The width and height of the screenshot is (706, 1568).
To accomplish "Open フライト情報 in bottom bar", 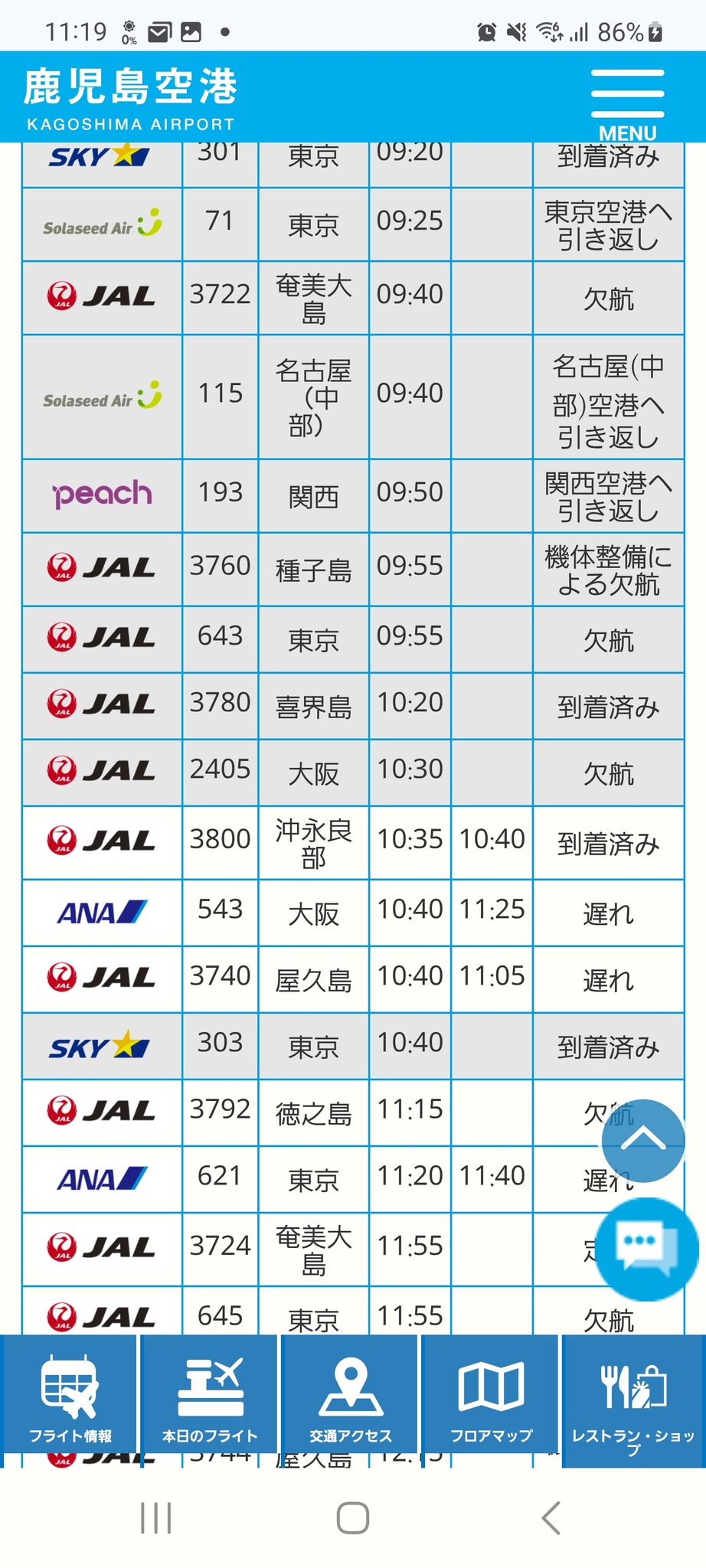I will (x=70, y=1400).
